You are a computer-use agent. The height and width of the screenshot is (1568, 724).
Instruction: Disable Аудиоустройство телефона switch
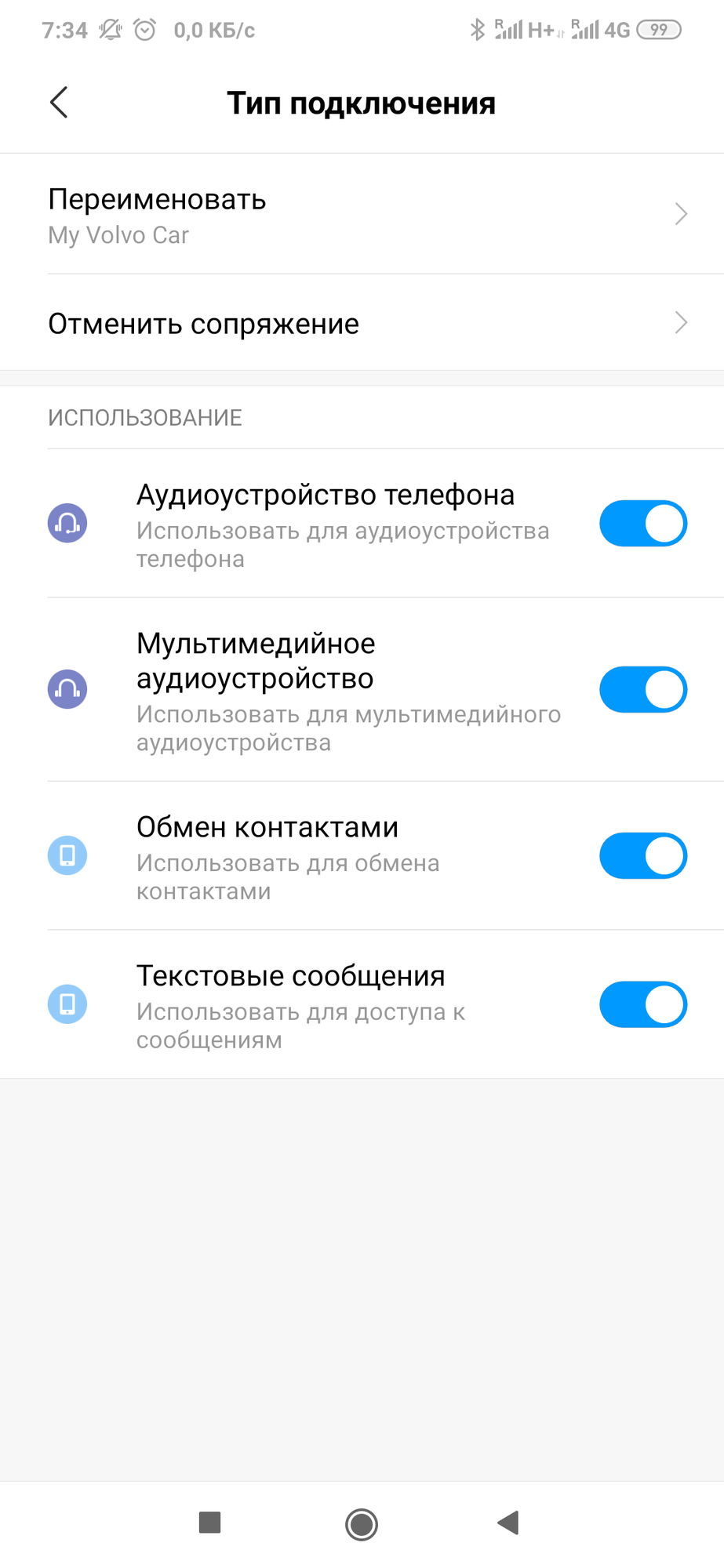[643, 524]
